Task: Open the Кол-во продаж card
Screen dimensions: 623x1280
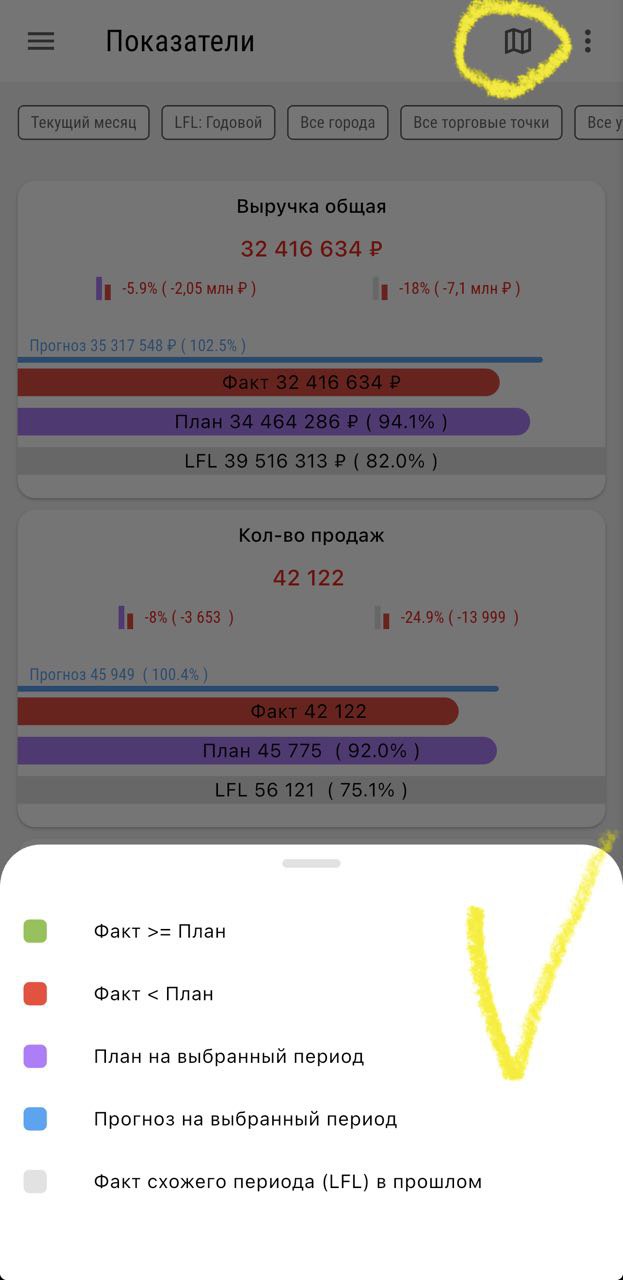Action: tap(311, 536)
